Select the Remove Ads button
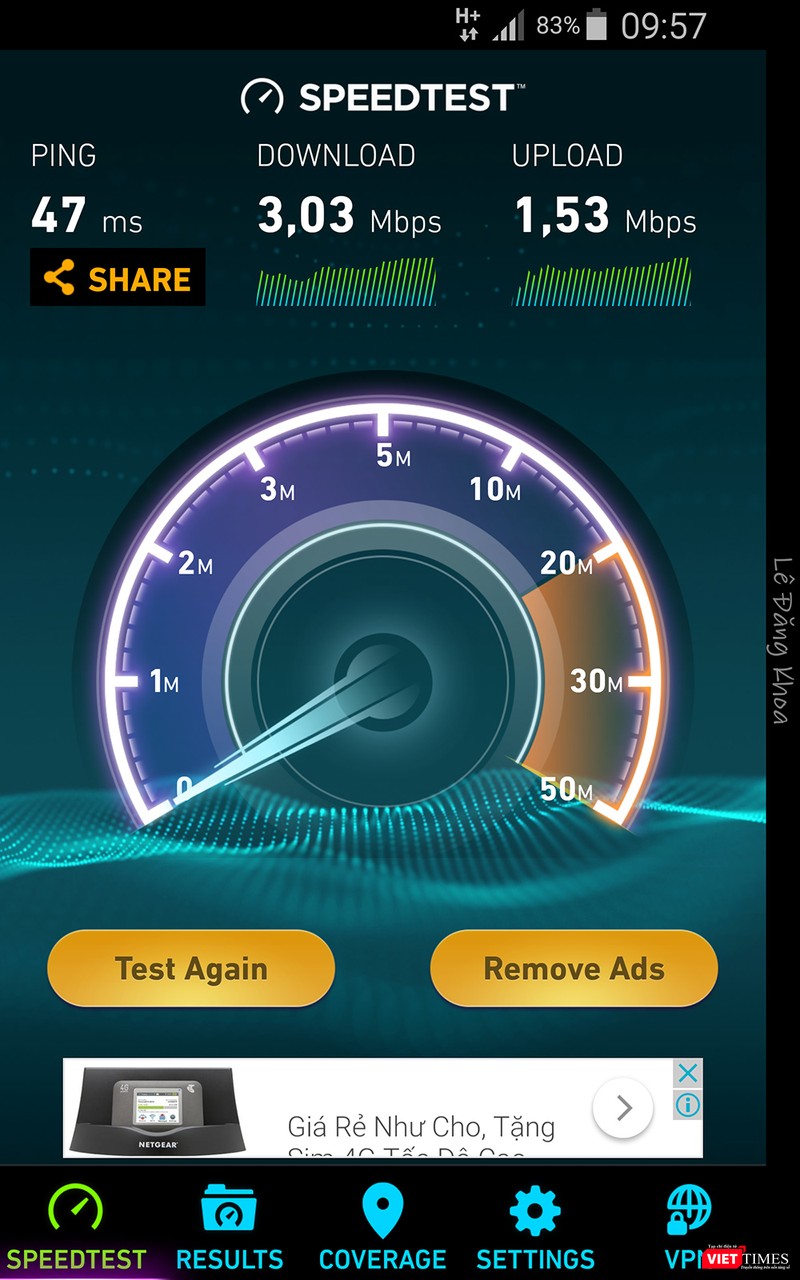The width and height of the screenshot is (800, 1280). point(574,968)
